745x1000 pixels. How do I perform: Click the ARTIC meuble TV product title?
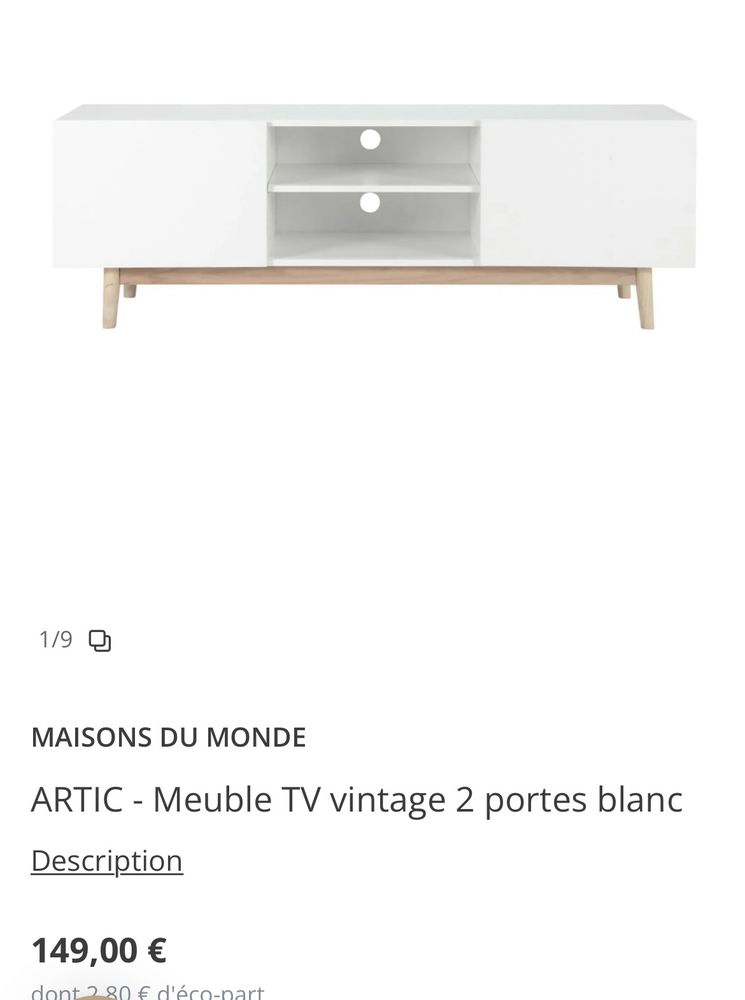357,799
